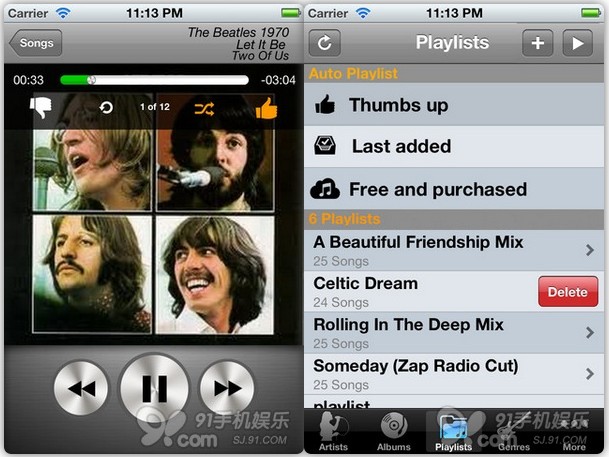This screenshot has width=609, height=457.
Task: Open the Last added auto playlist
Action: [455, 146]
